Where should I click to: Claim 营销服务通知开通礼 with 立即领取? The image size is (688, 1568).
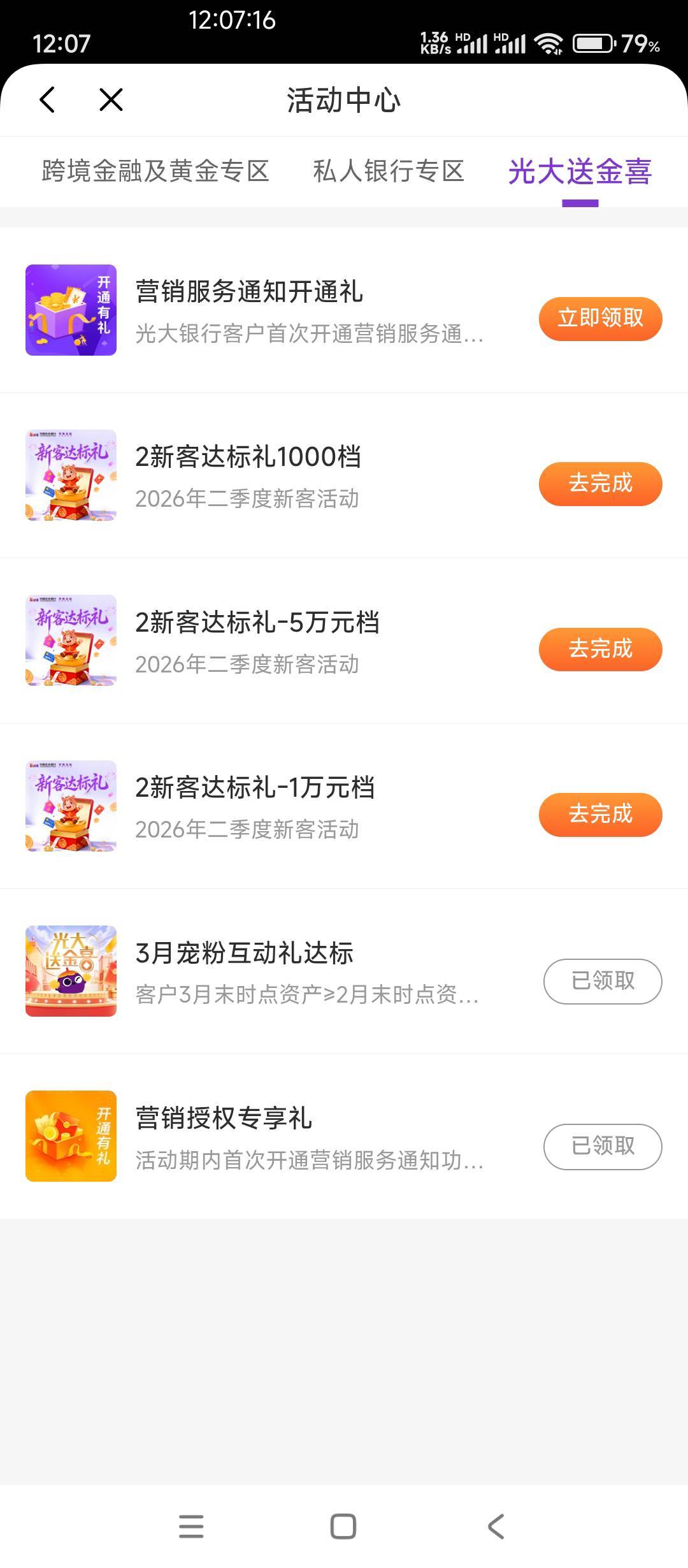[600, 318]
